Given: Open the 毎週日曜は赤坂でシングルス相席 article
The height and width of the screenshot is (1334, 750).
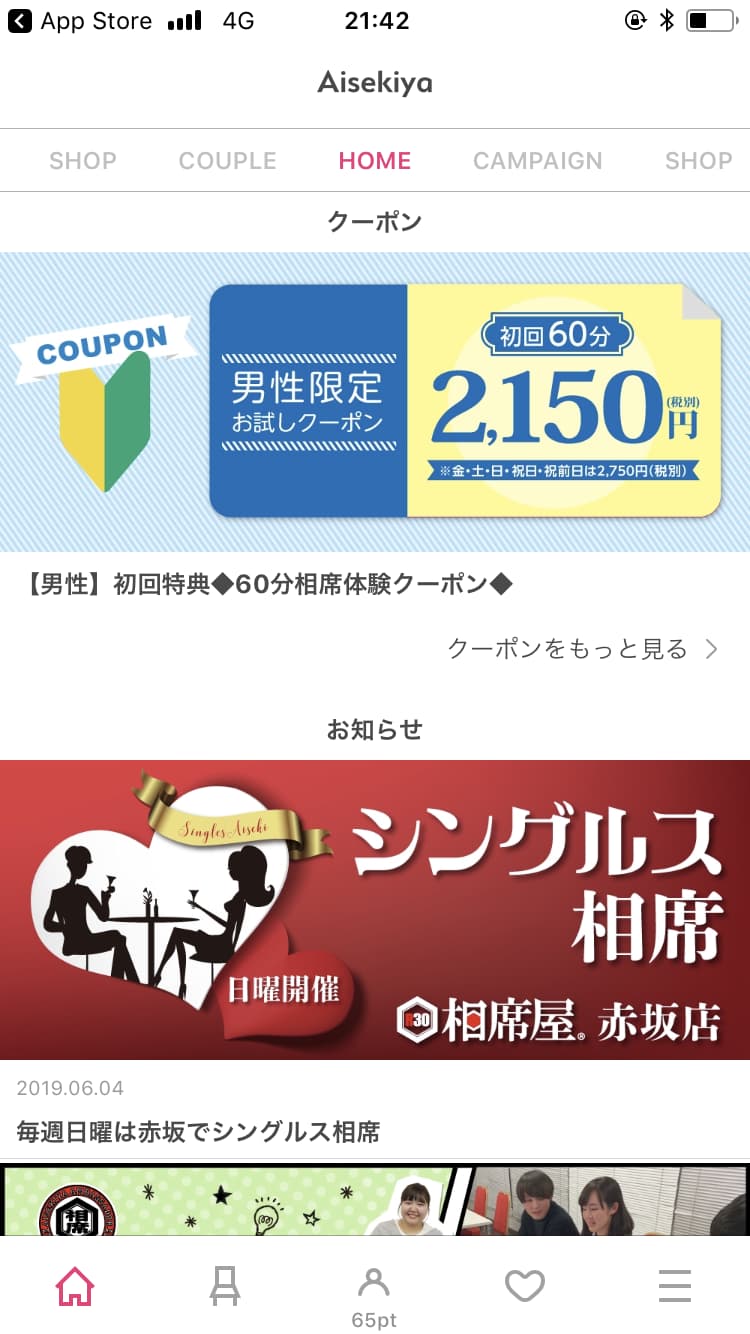Looking at the screenshot, I should pyautogui.click(x=199, y=1132).
